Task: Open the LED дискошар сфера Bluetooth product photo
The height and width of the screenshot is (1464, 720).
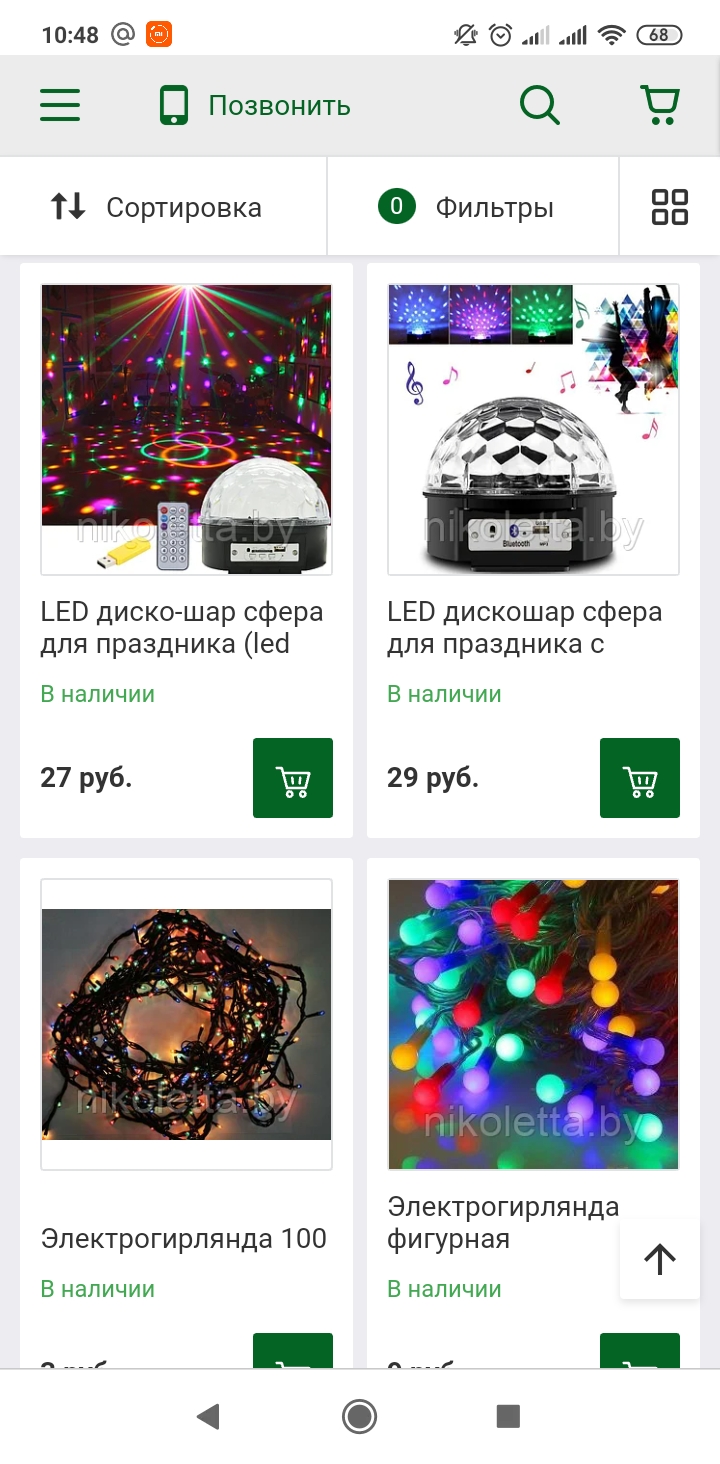Action: 533,429
